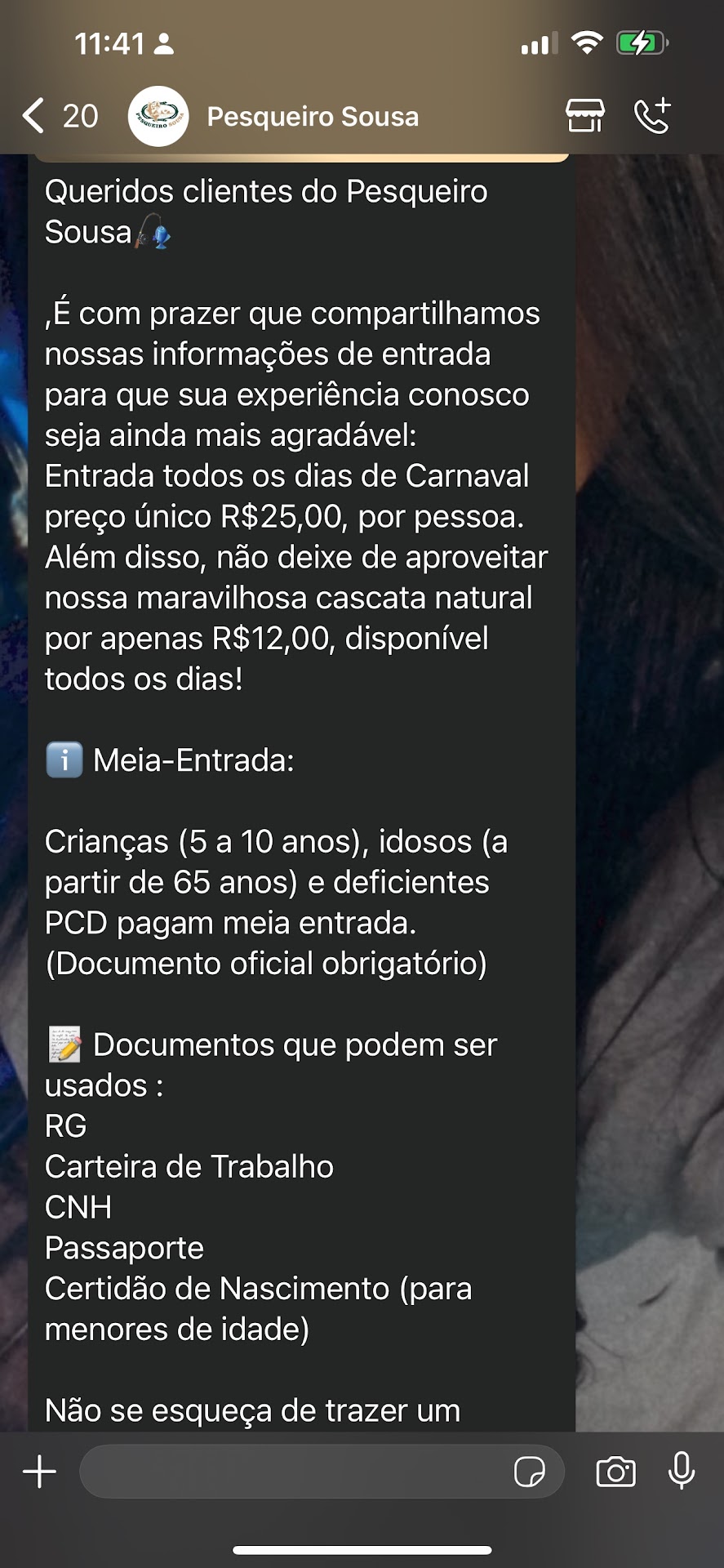Open the camera to send a photo

(x=615, y=1472)
